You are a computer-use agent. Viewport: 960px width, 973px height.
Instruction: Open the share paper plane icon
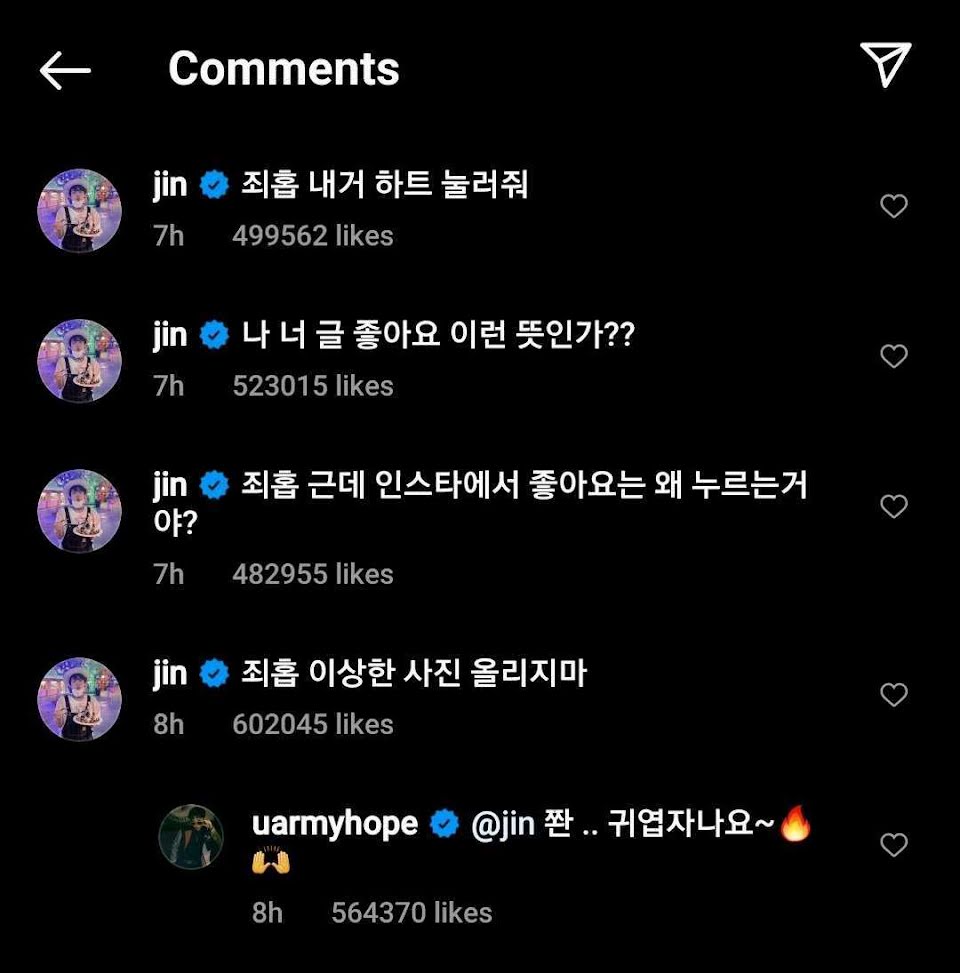pos(885,65)
